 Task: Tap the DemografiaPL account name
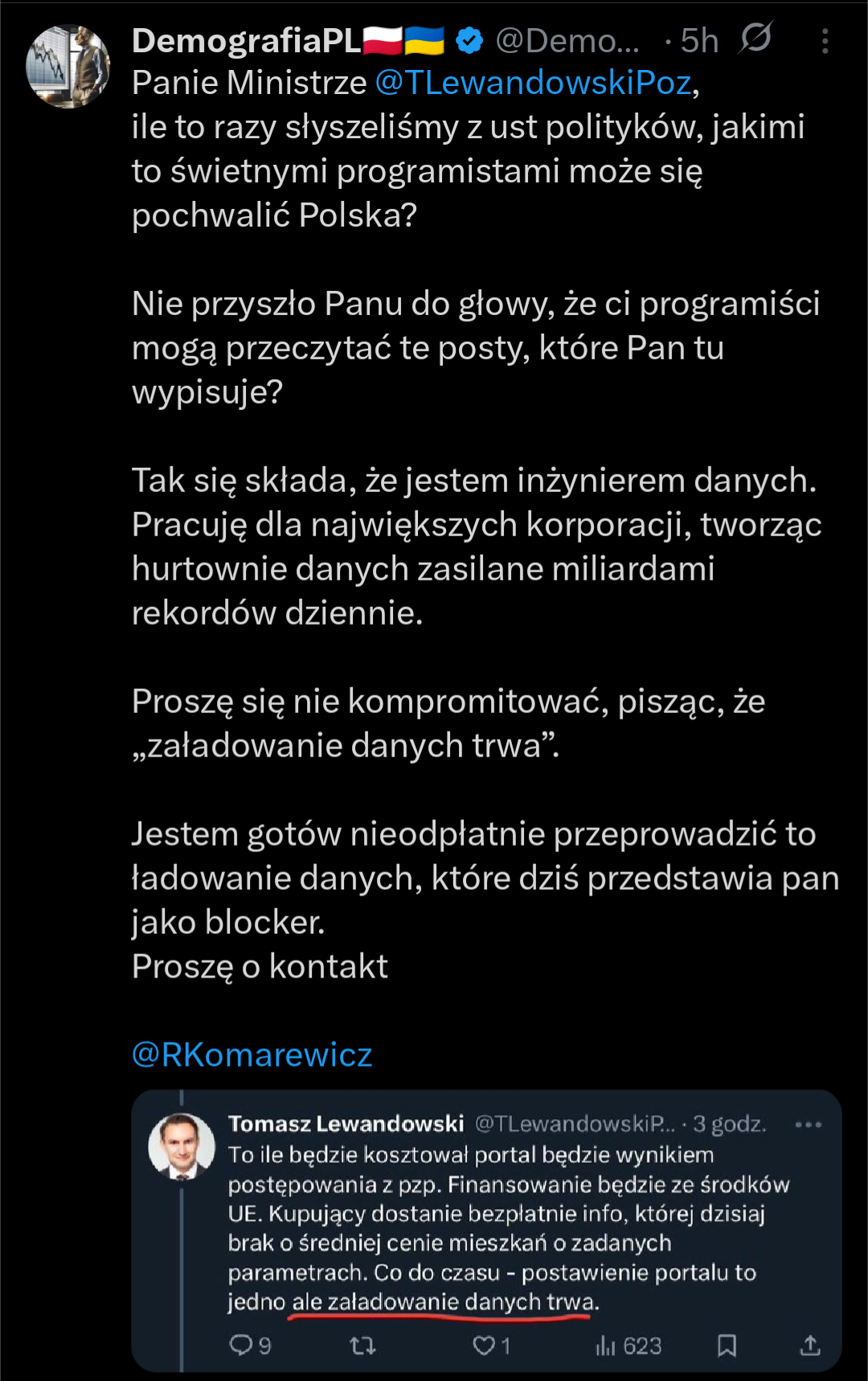tap(246, 40)
